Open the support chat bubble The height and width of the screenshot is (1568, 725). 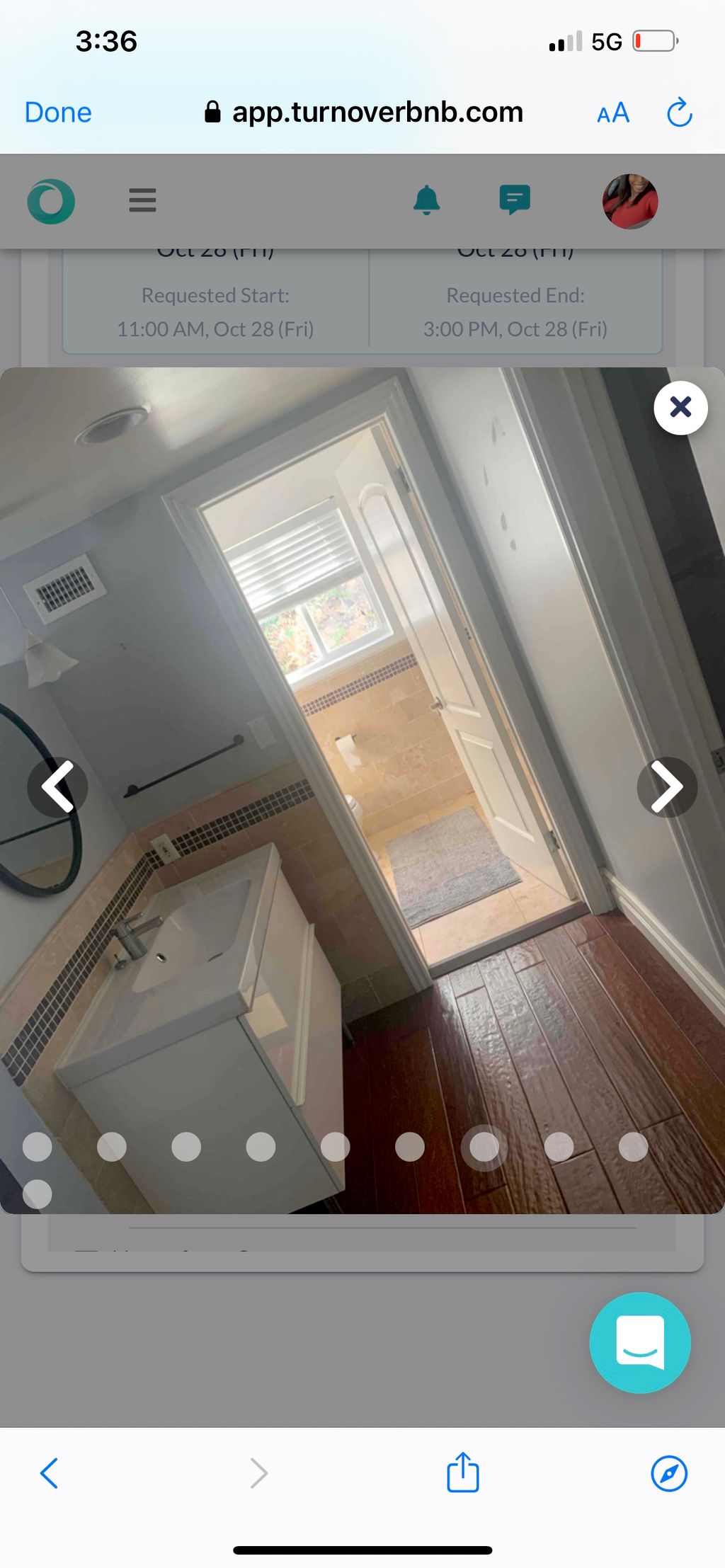click(640, 1343)
